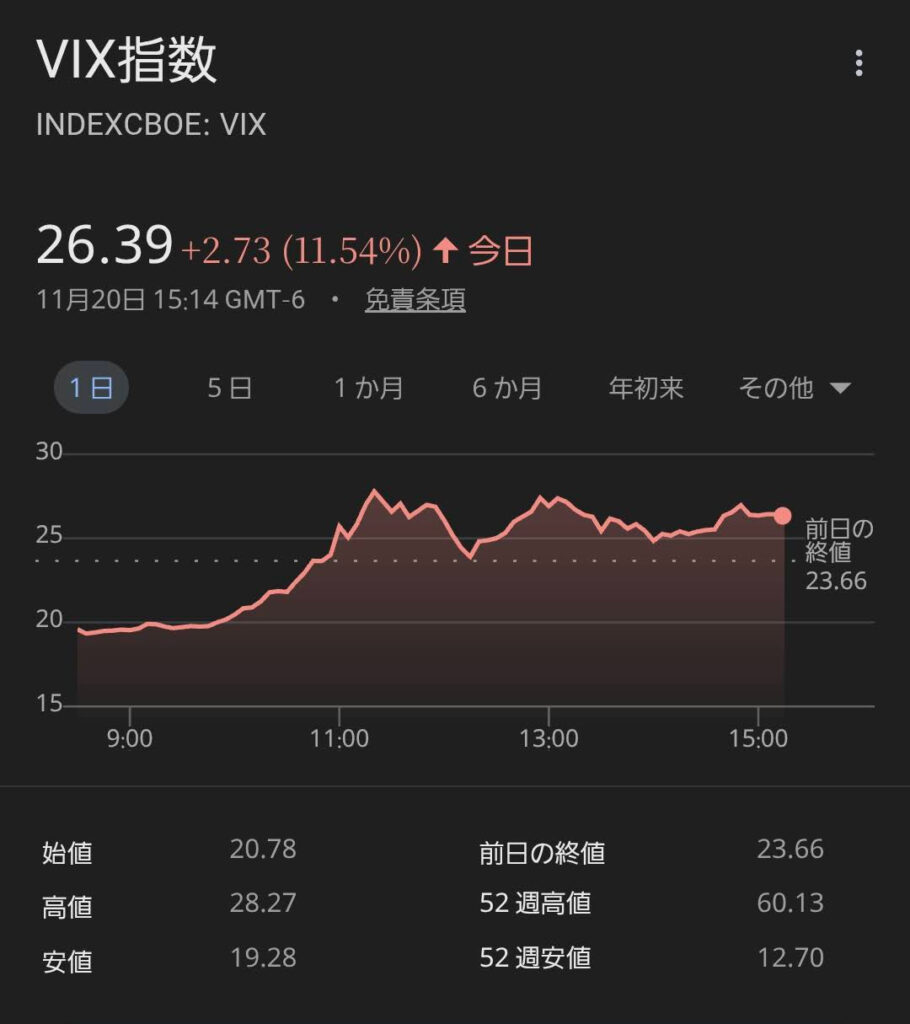Select the 1日 chart range
910x1024 pixels.
click(91, 388)
